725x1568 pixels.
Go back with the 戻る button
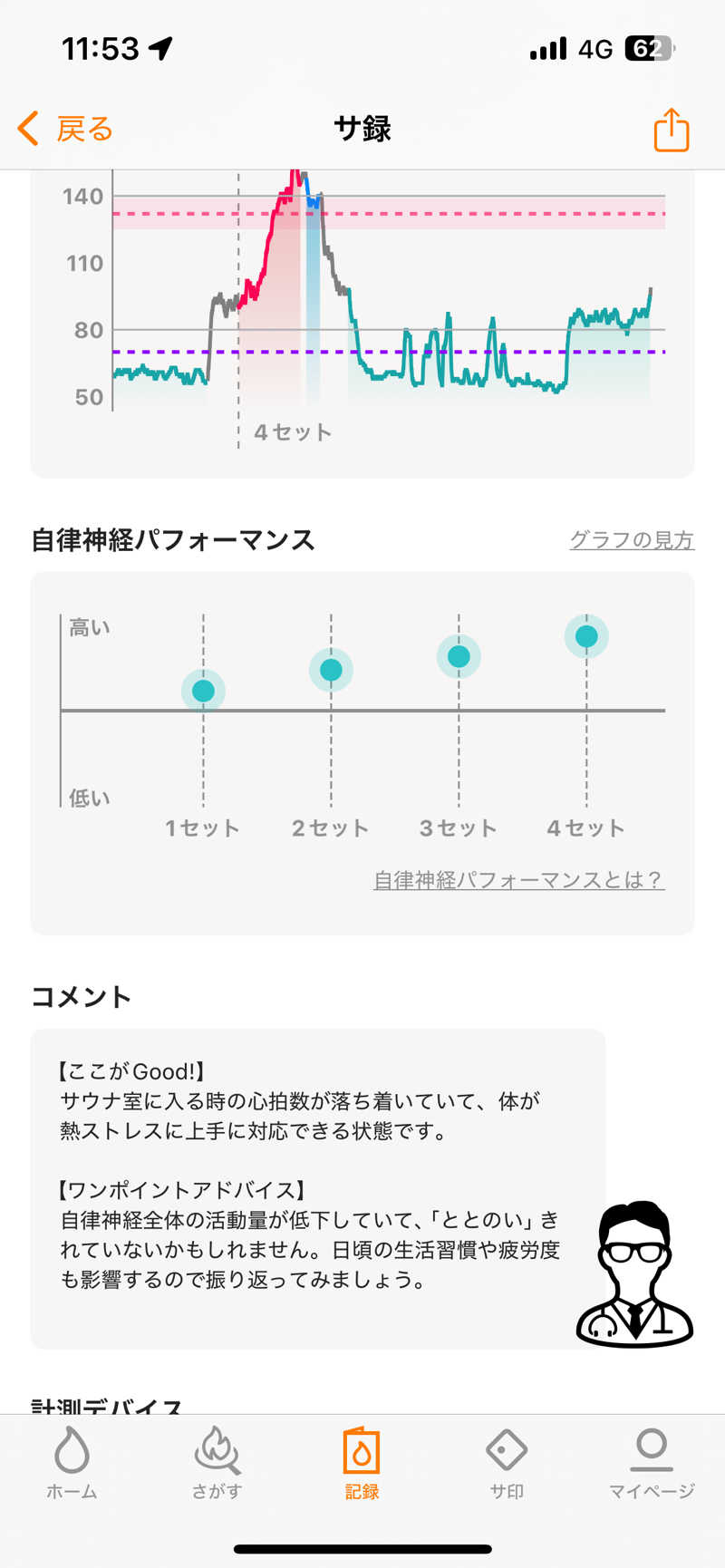coord(65,129)
